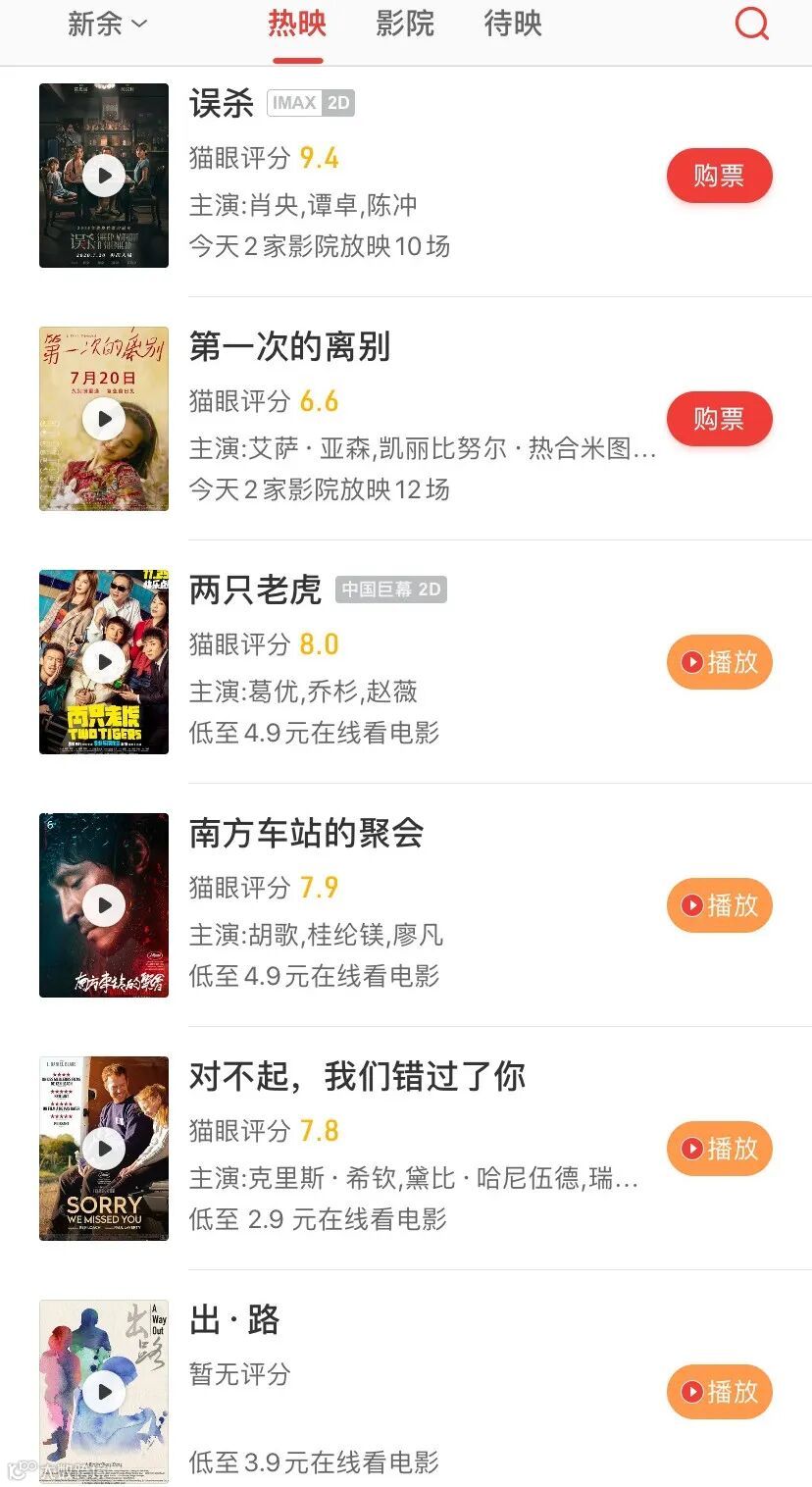Buy tickets for 第一次的离别
The image size is (812, 1487).
pos(719,419)
